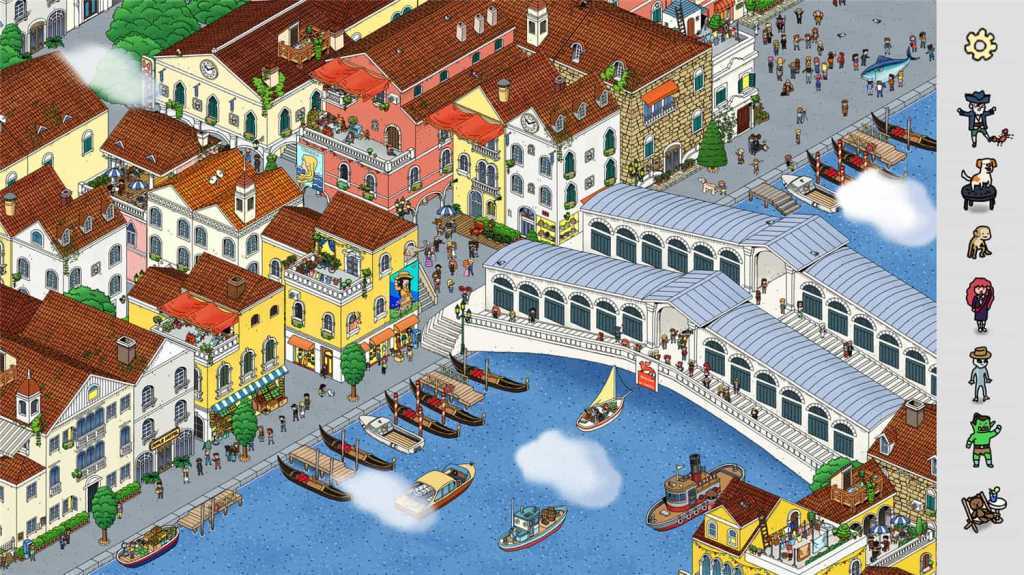Select the man in brown hat target
Screen dimensions: 1024x575
(979, 373)
